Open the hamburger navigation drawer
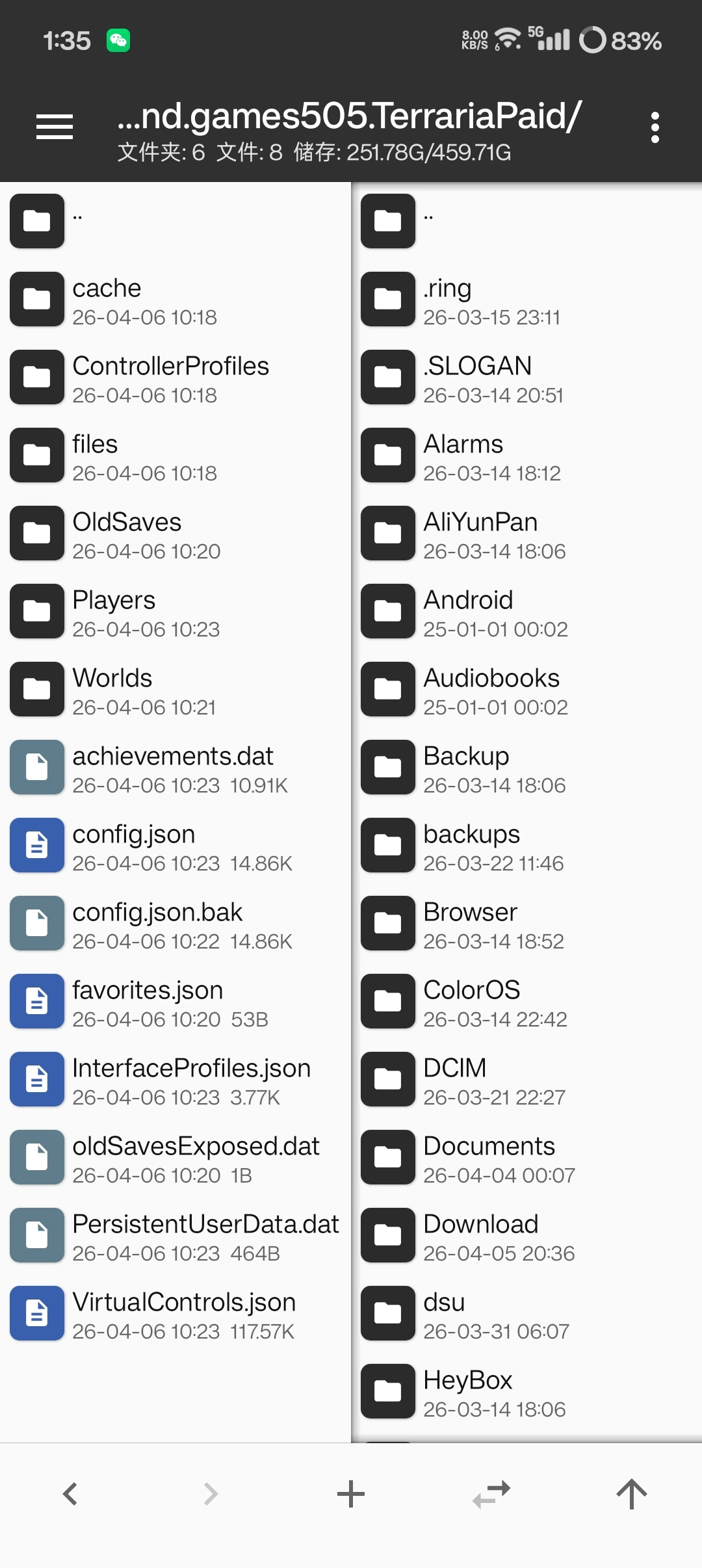This screenshot has width=702, height=1568. (x=54, y=127)
